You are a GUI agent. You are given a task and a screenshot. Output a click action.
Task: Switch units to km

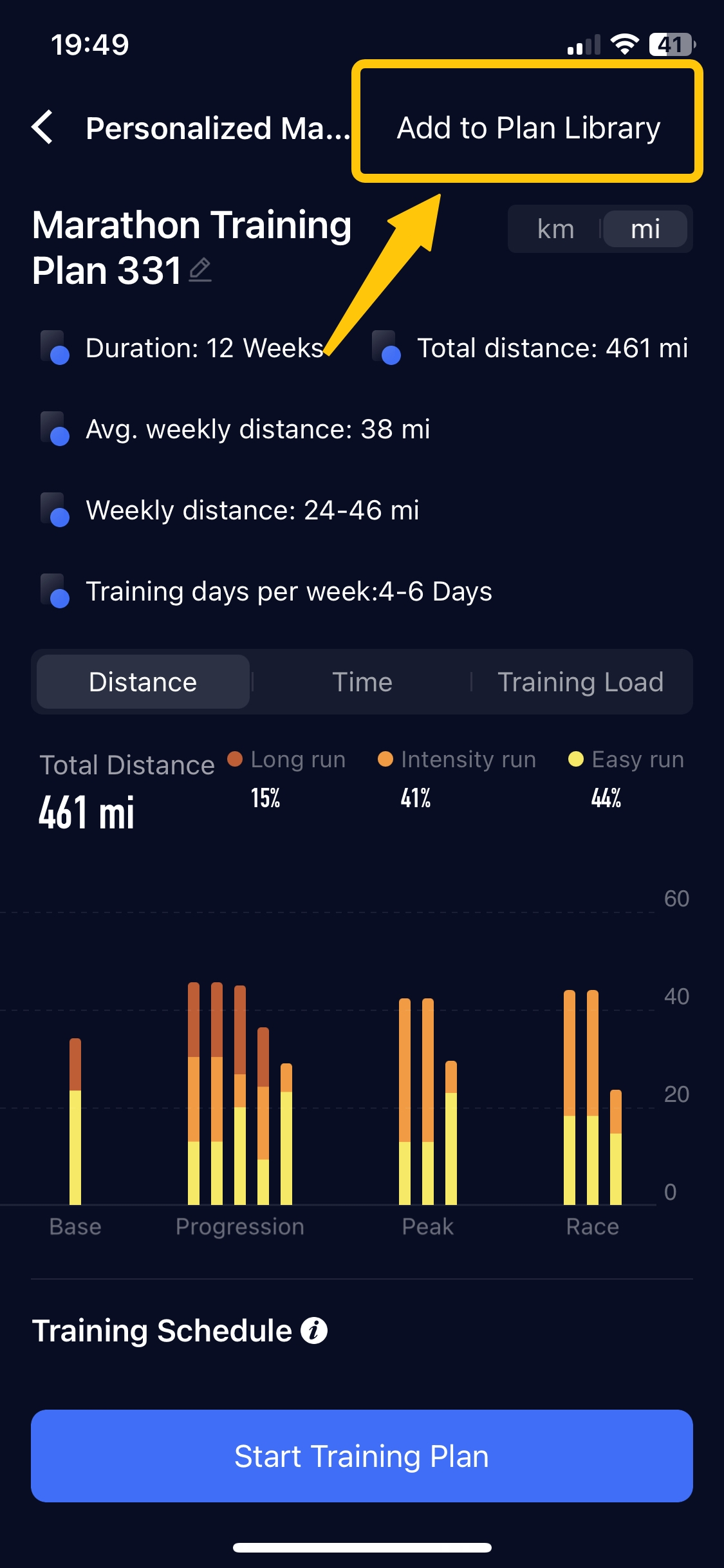pos(555,229)
